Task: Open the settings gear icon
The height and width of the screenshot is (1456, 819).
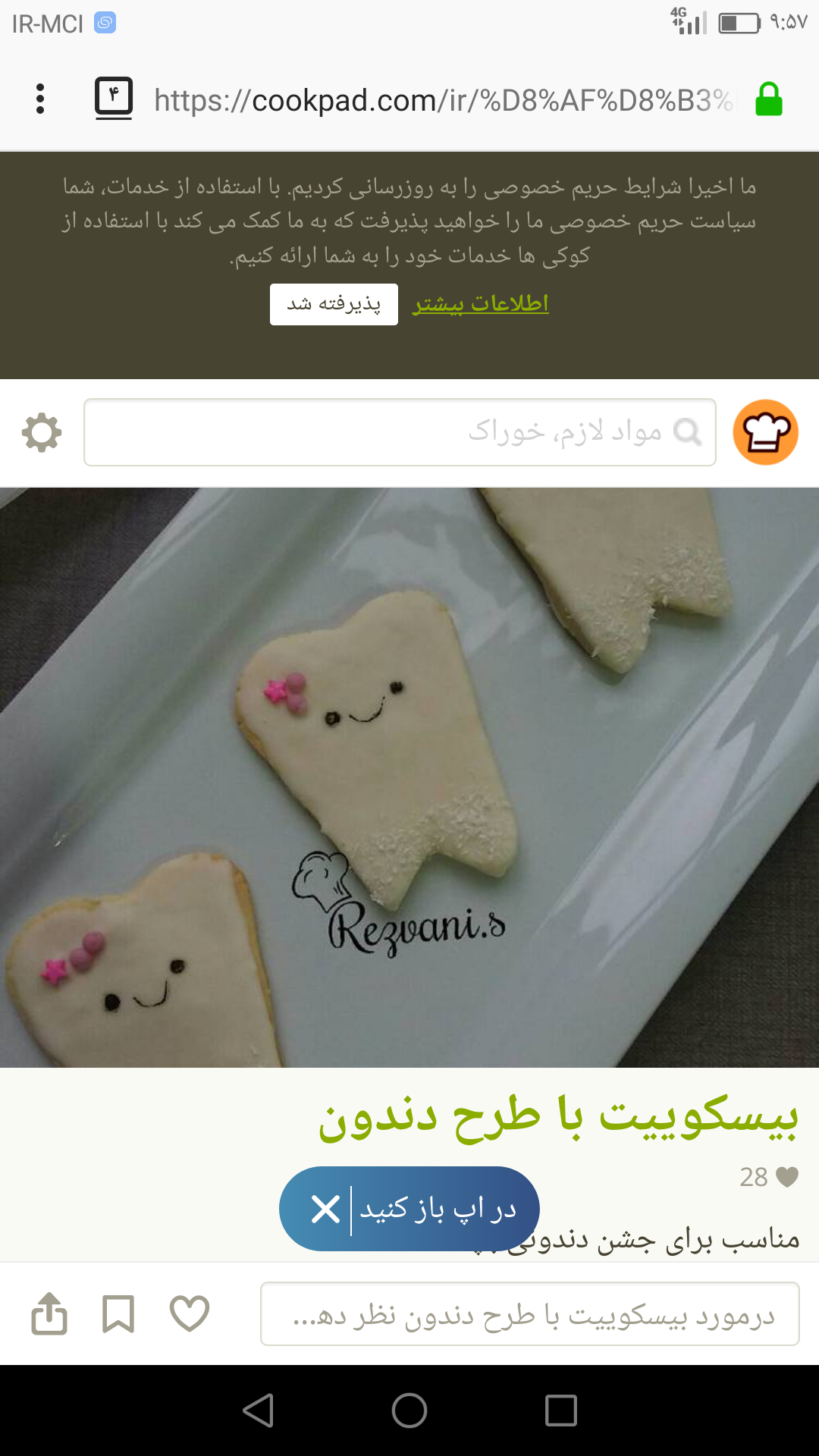Action: coord(42,433)
